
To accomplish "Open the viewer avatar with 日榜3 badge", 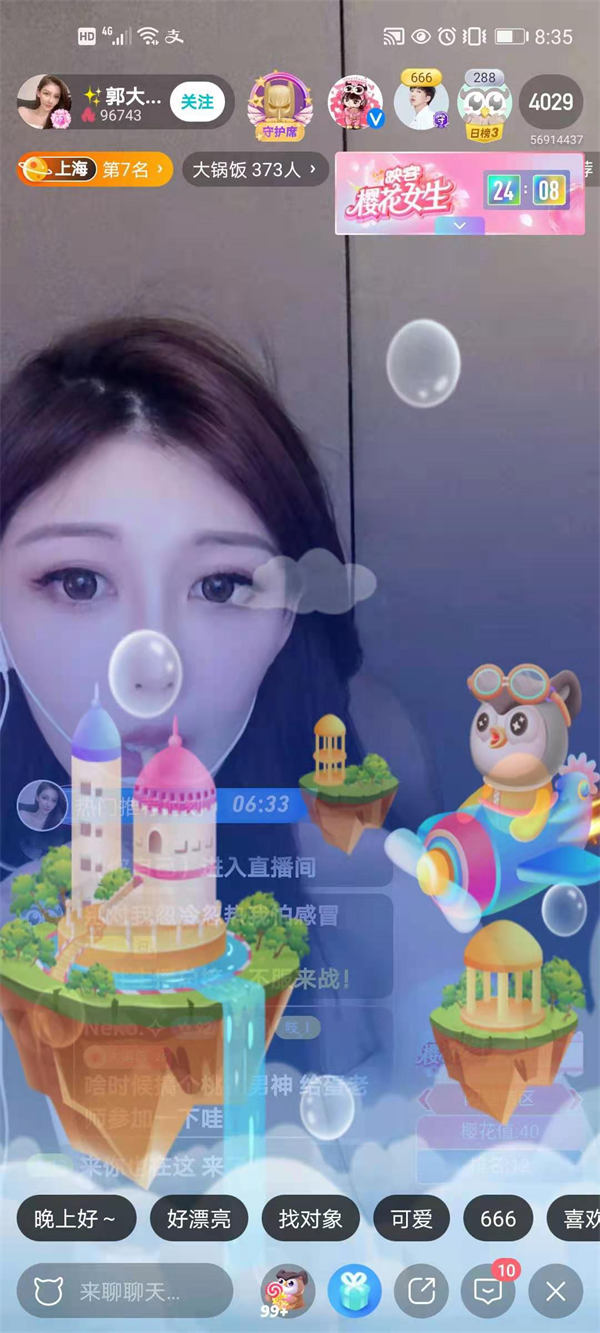I will point(484,104).
